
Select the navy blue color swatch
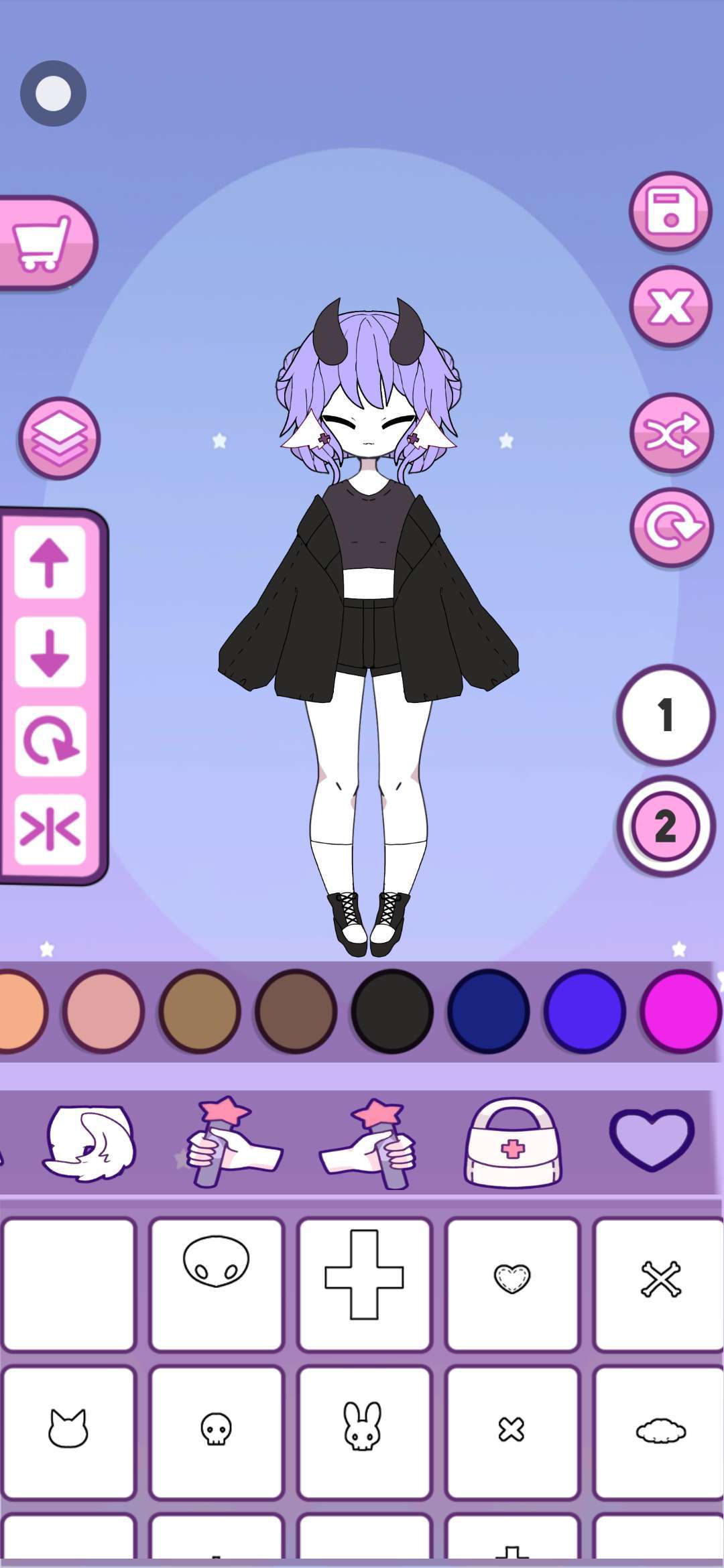pyautogui.click(x=489, y=1010)
